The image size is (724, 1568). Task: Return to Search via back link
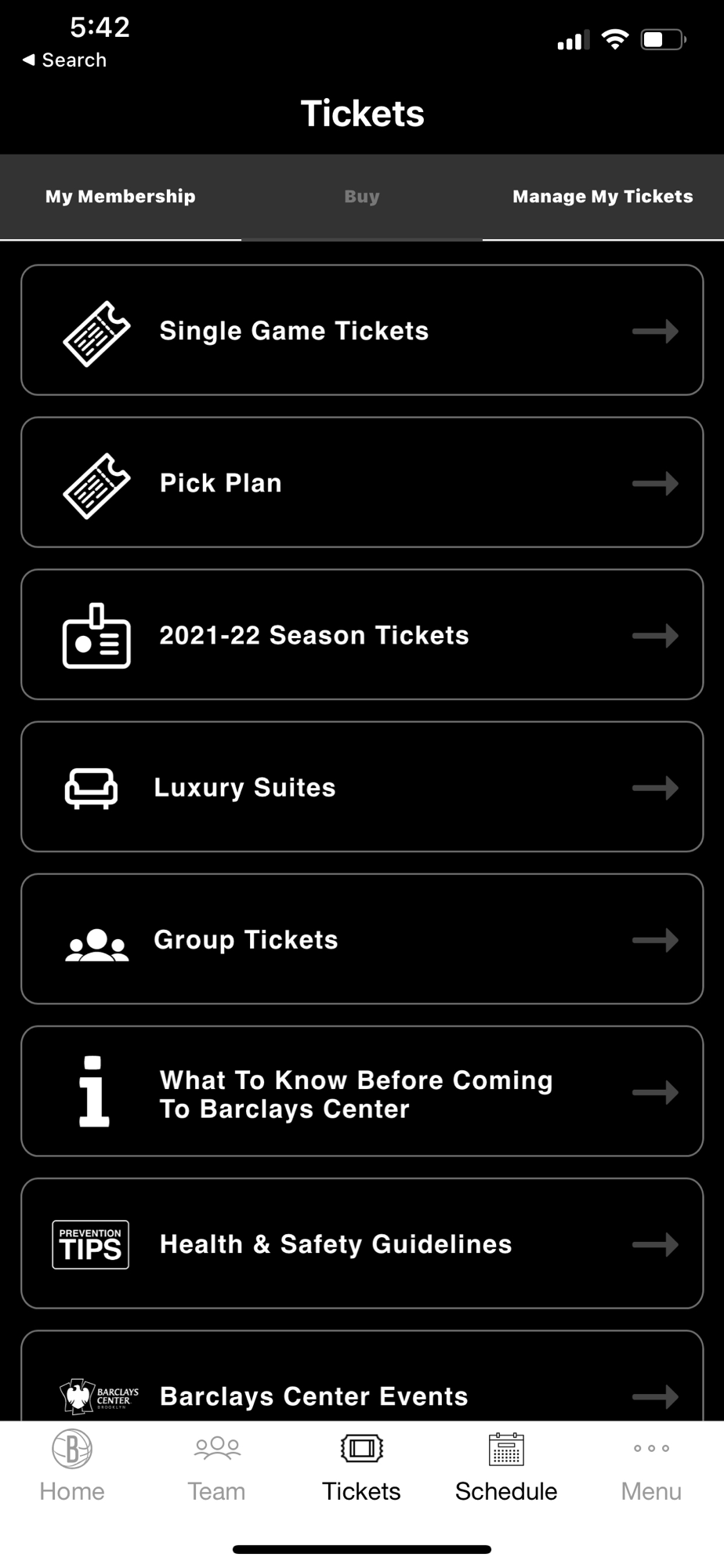click(x=64, y=60)
